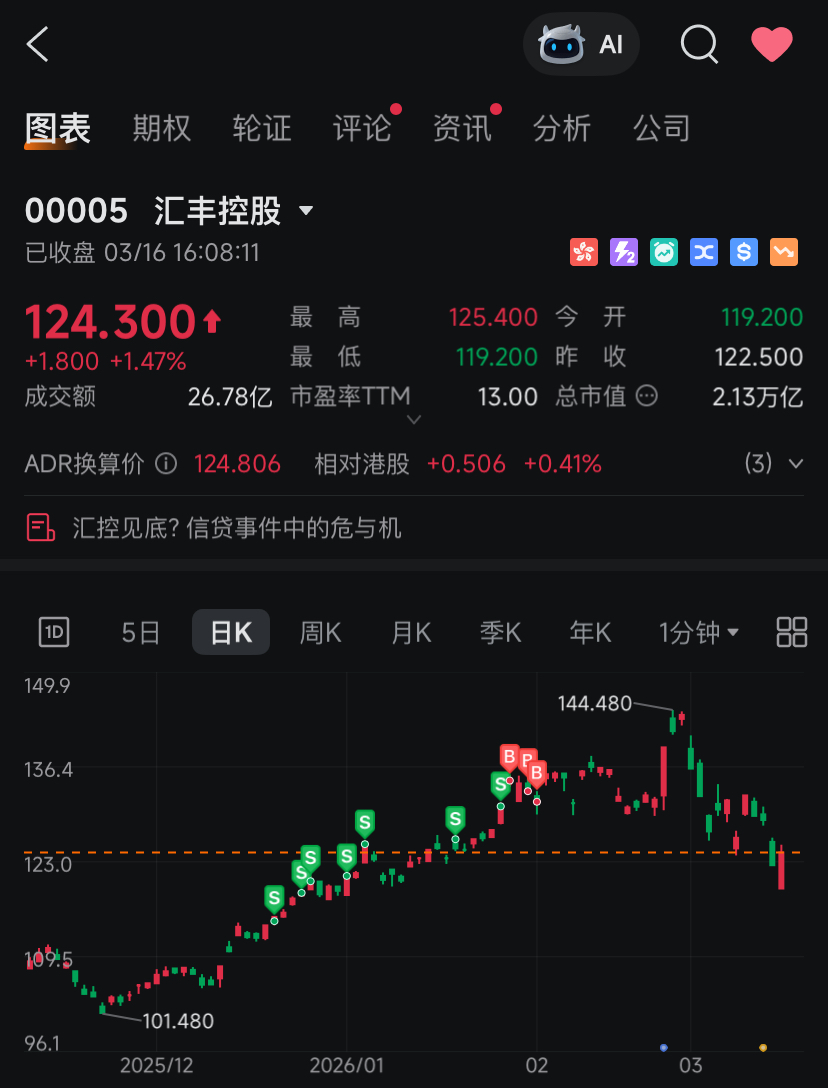Viewport: 828px width, 1088px height.
Task: Switch to the 期权 tab
Action: [x=162, y=128]
